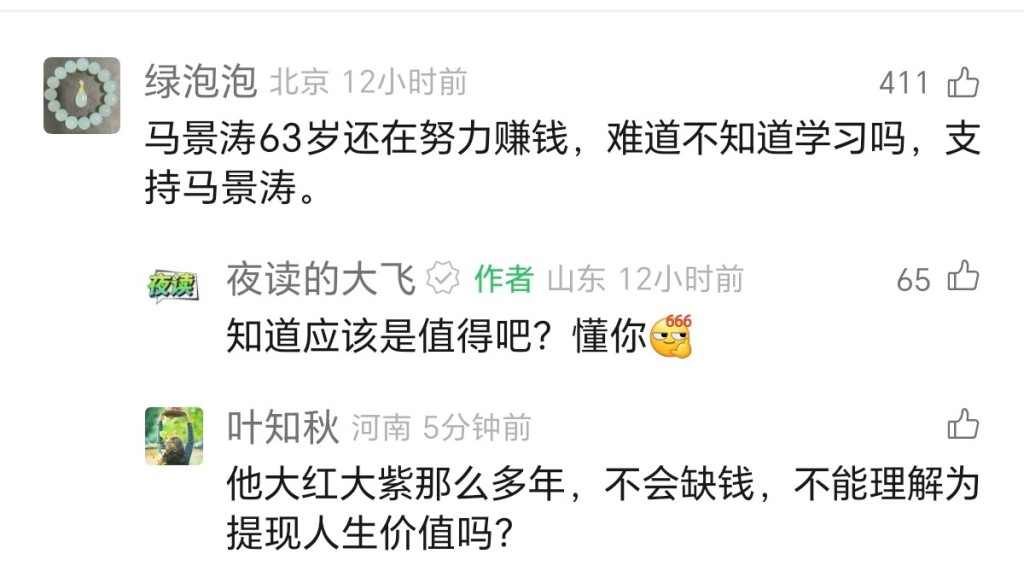Like 绿泡泡's comment
Viewport: 1024px width, 583px height.
[962, 82]
